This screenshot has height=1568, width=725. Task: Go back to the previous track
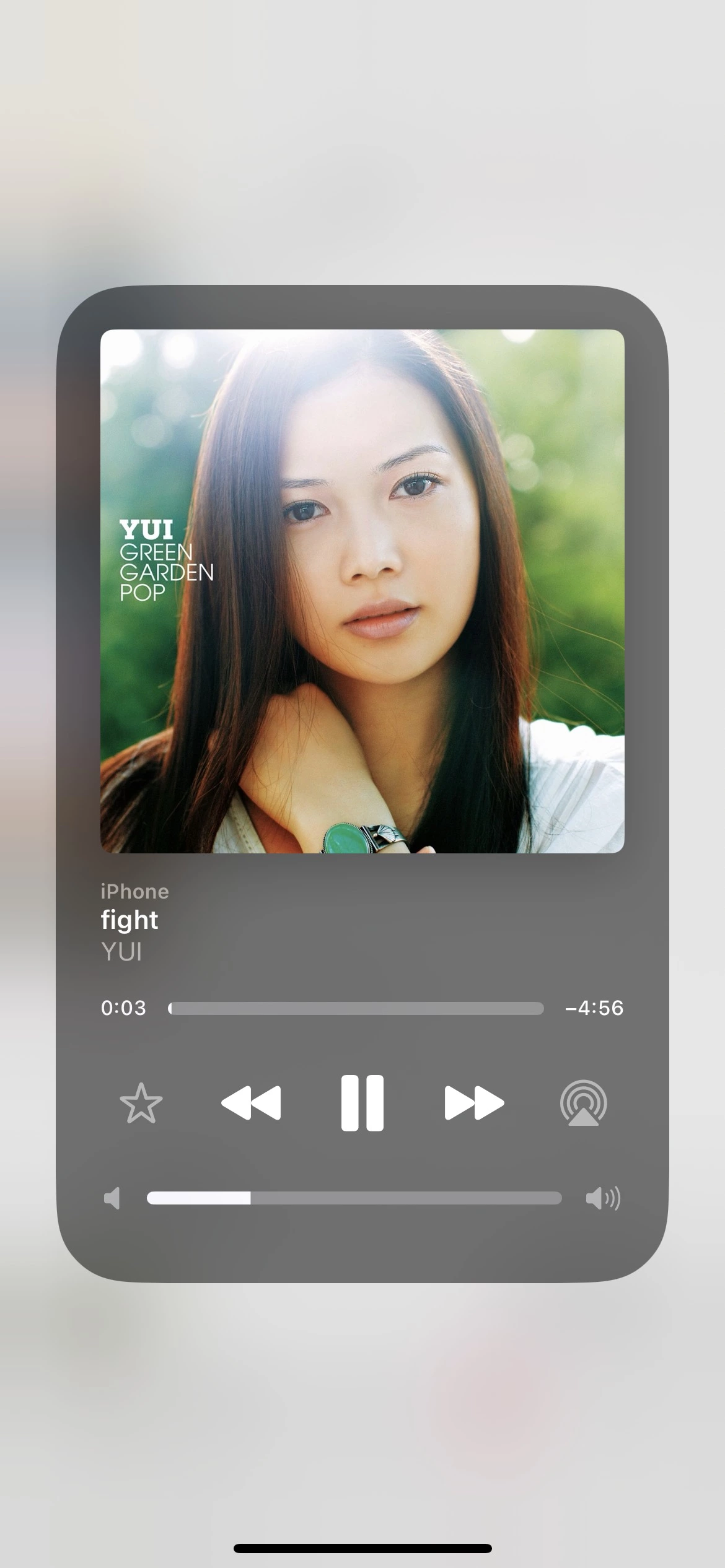click(251, 1103)
